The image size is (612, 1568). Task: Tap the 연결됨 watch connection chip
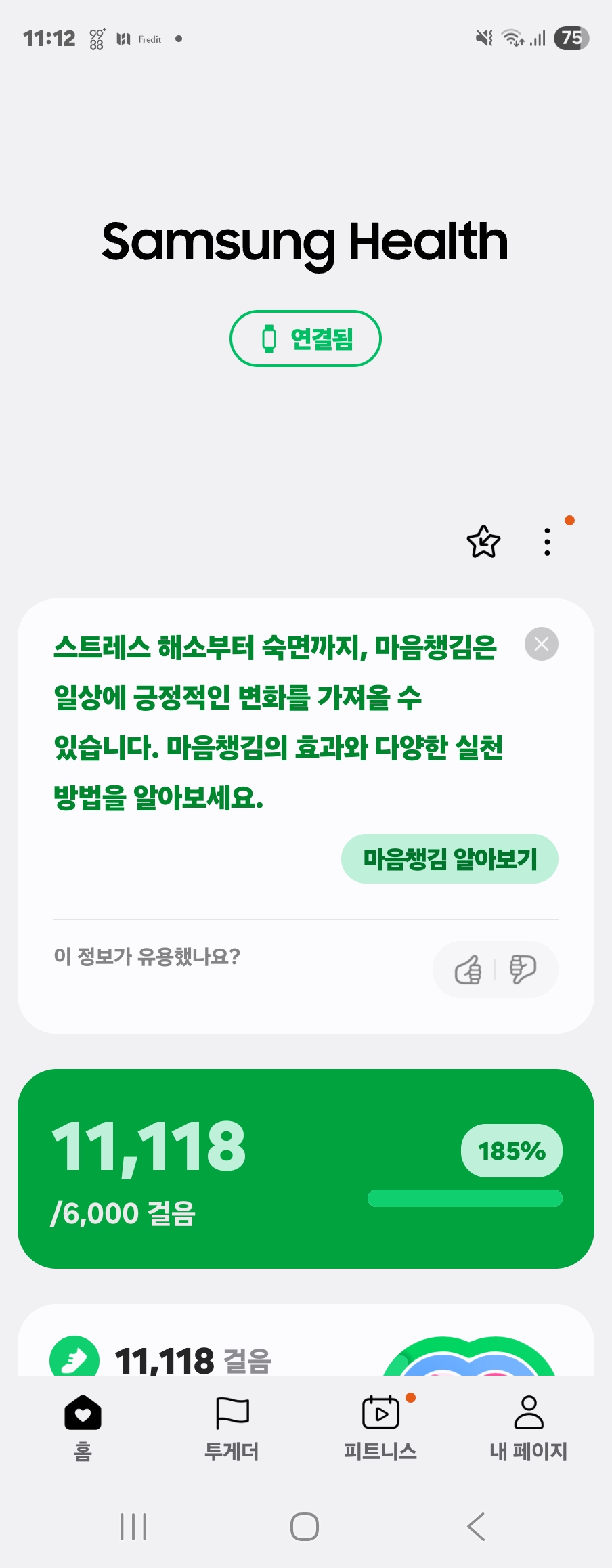click(x=305, y=339)
